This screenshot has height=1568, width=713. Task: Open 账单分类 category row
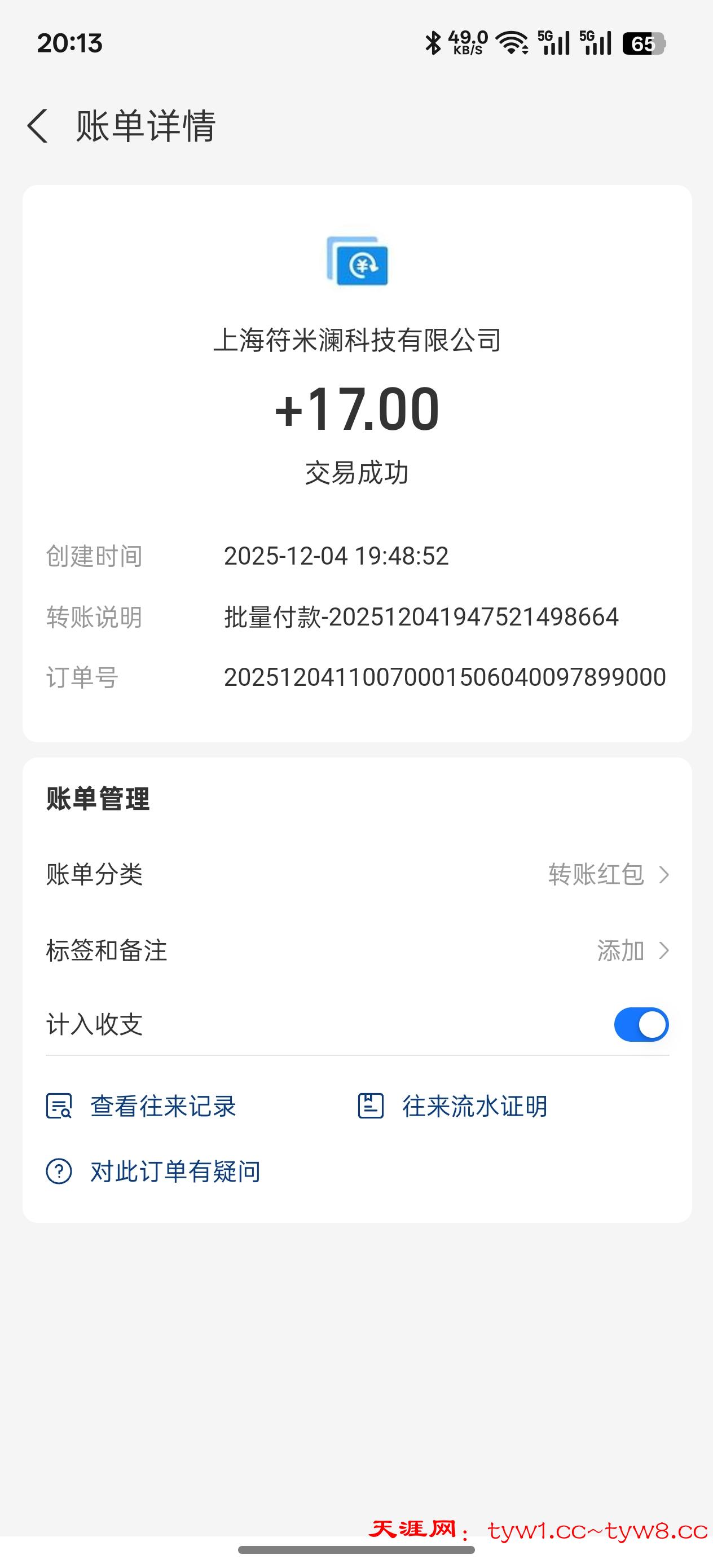357,875
